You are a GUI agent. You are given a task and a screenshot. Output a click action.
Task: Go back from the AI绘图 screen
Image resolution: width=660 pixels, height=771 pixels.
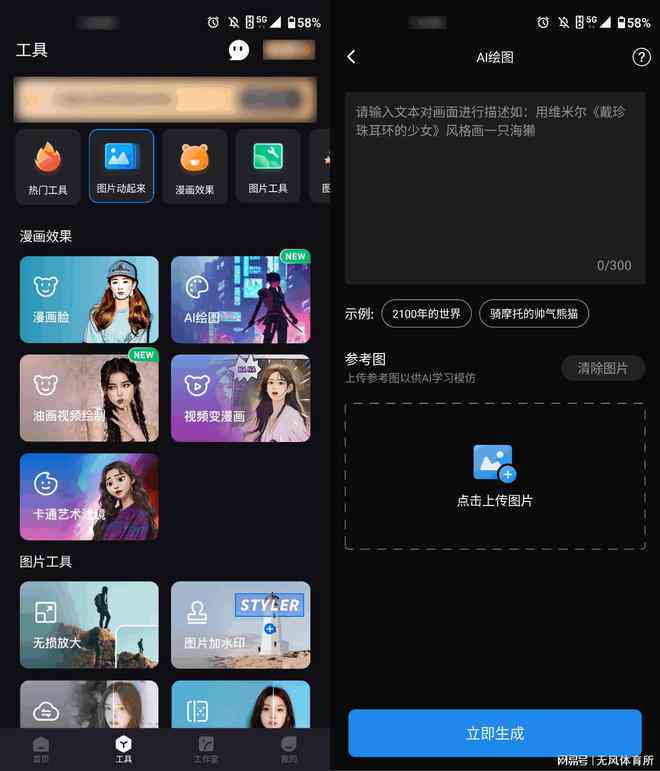coord(351,57)
